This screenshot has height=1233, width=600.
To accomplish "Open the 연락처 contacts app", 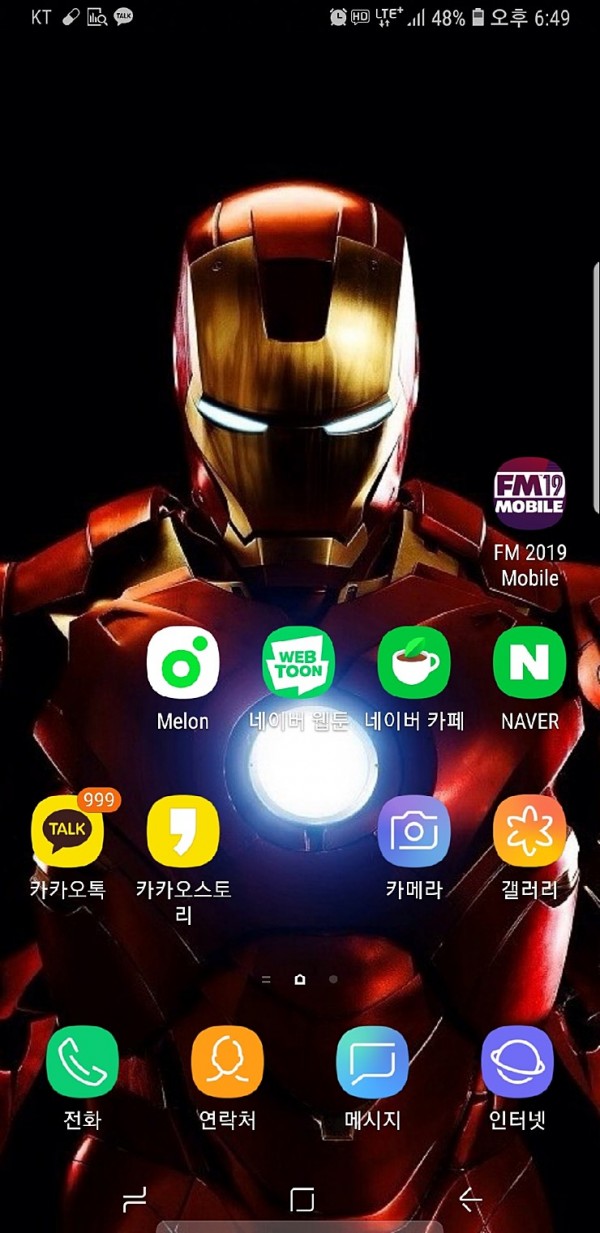I will [x=227, y=1062].
